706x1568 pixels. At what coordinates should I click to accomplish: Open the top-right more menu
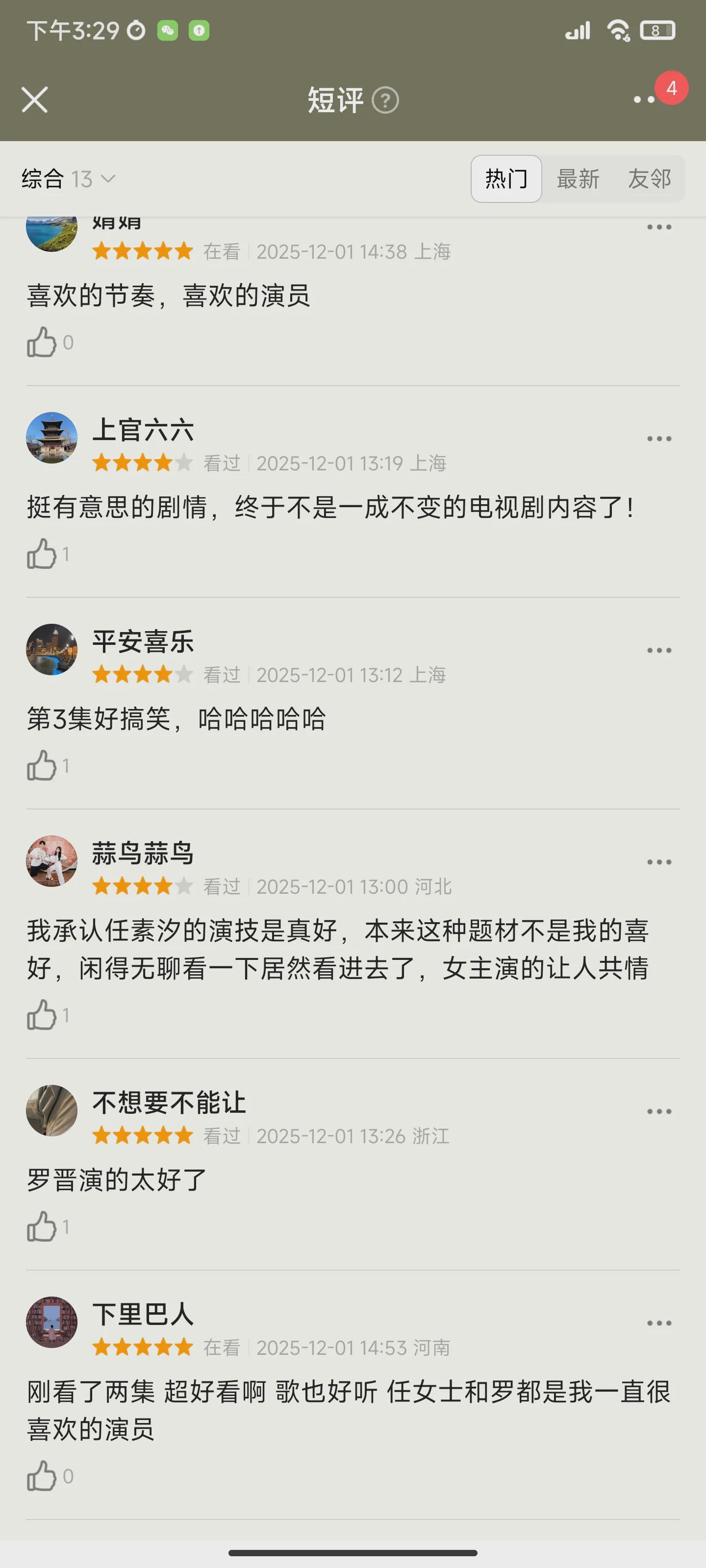pyautogui.click(x=644, y=99)
